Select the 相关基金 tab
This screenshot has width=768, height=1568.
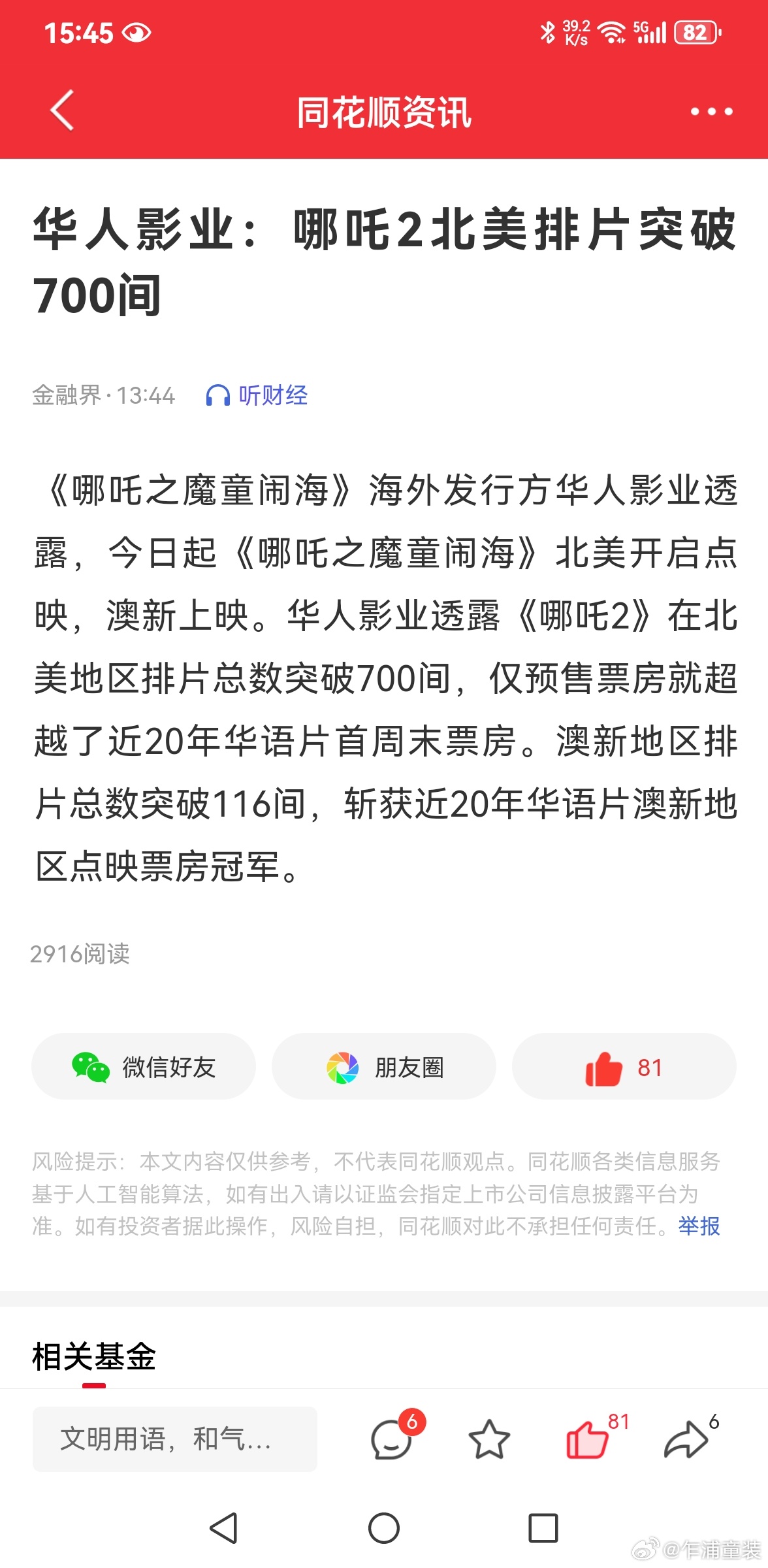click(x=94, y=1357)
